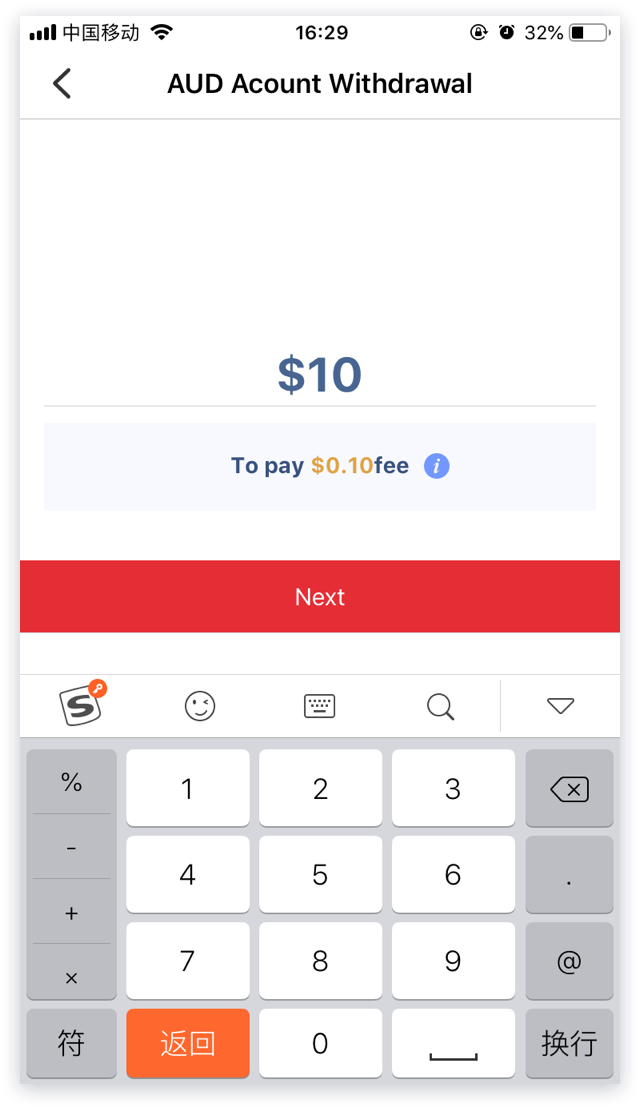
Task: Tap the decimal point key
Action: (569, 875)
